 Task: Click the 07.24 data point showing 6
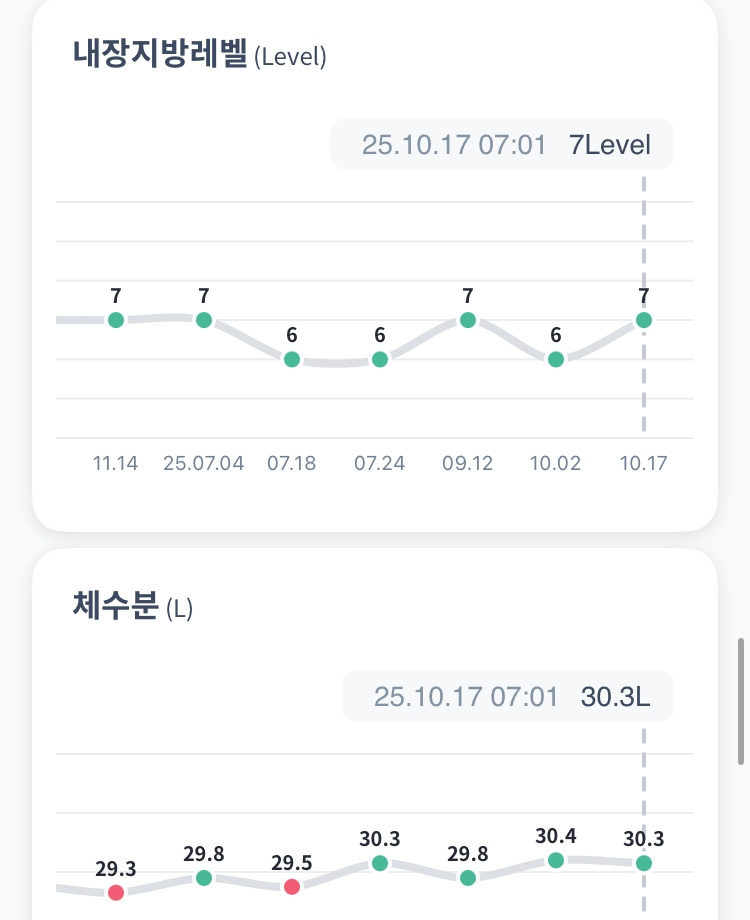click(379, 358)
